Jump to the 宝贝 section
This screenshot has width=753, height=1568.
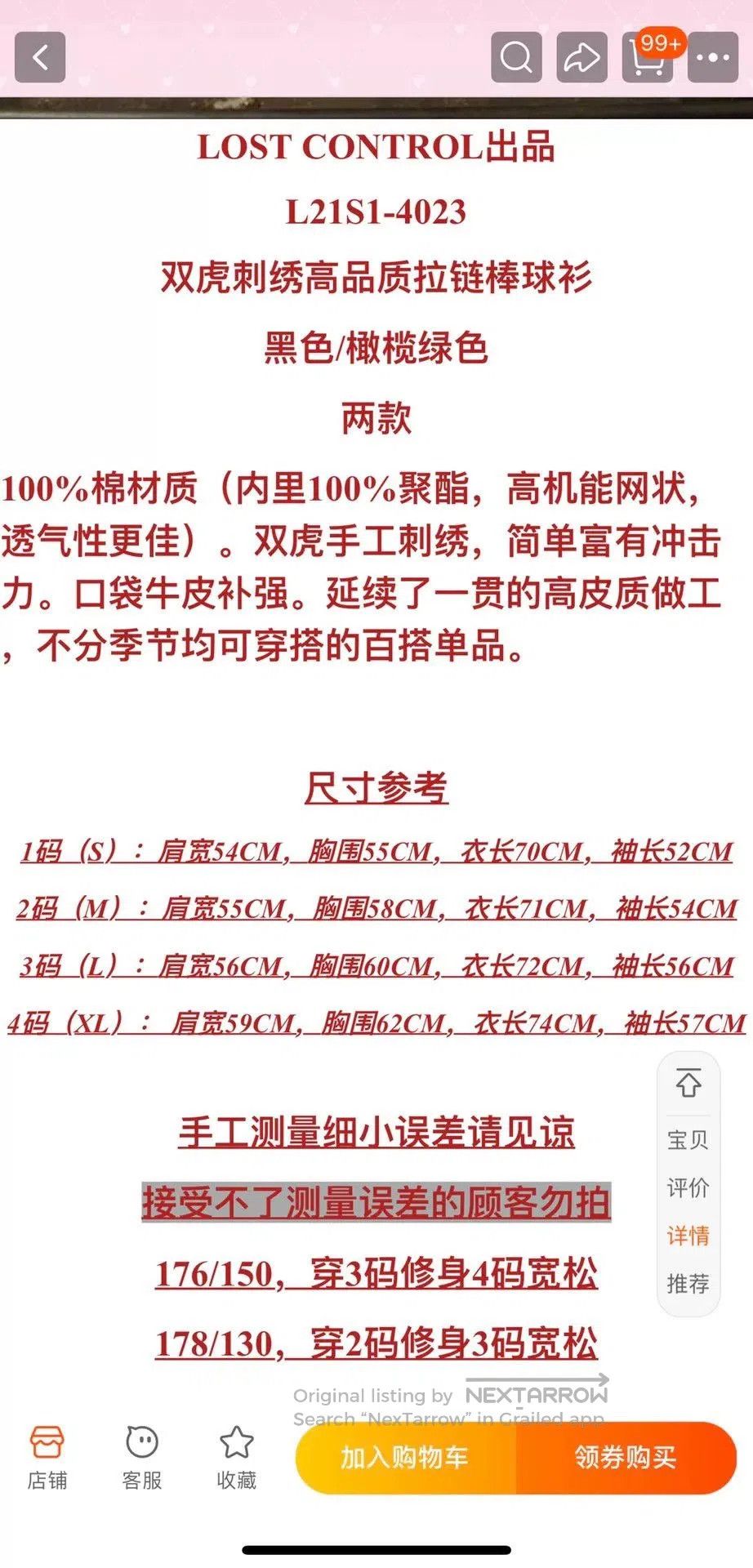click(x=688, y=1139)
